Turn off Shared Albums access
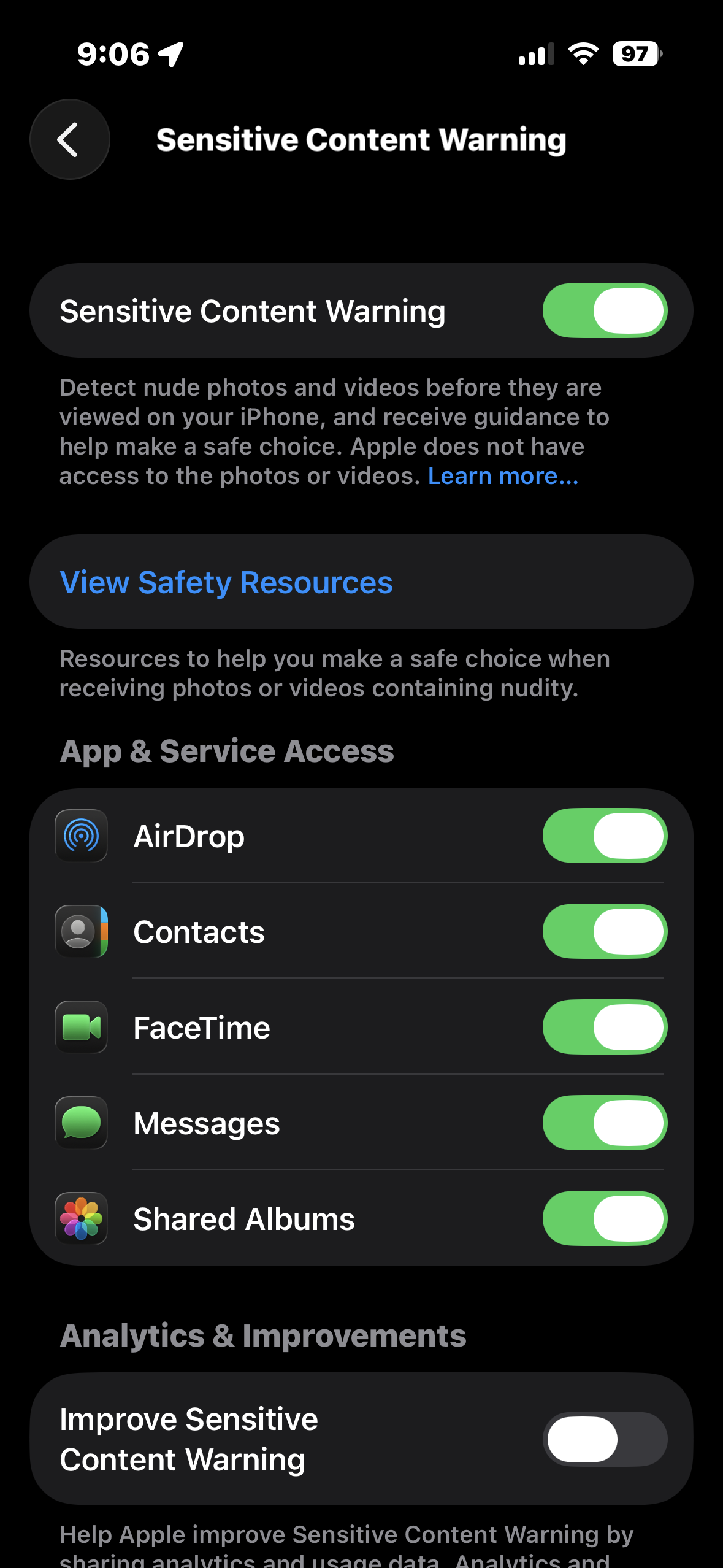This screenshot has width=723, height=1568. (605, 1218)
